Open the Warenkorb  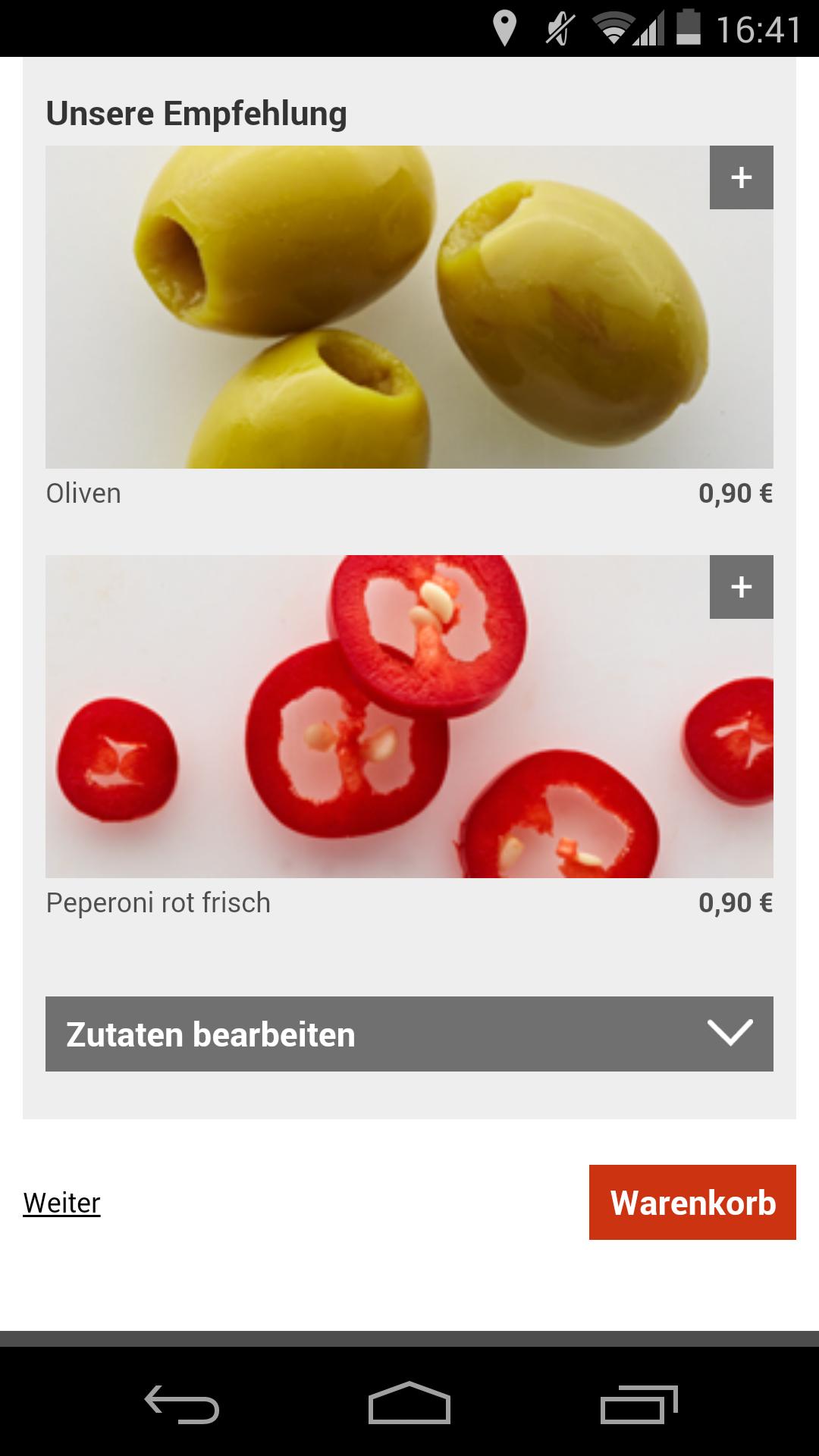coord(692,1203)
